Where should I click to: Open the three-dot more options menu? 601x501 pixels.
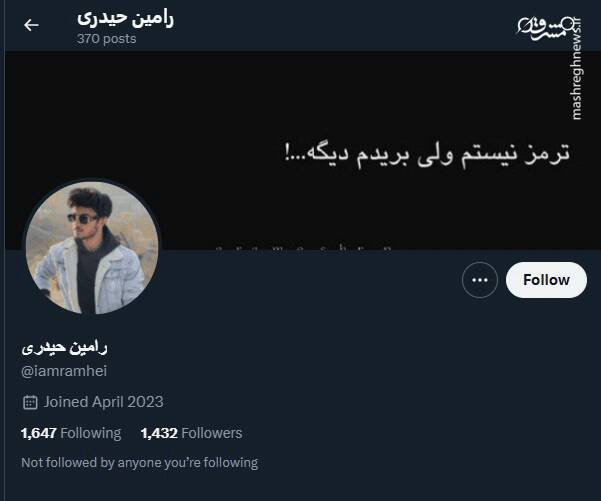pos(480,280)
